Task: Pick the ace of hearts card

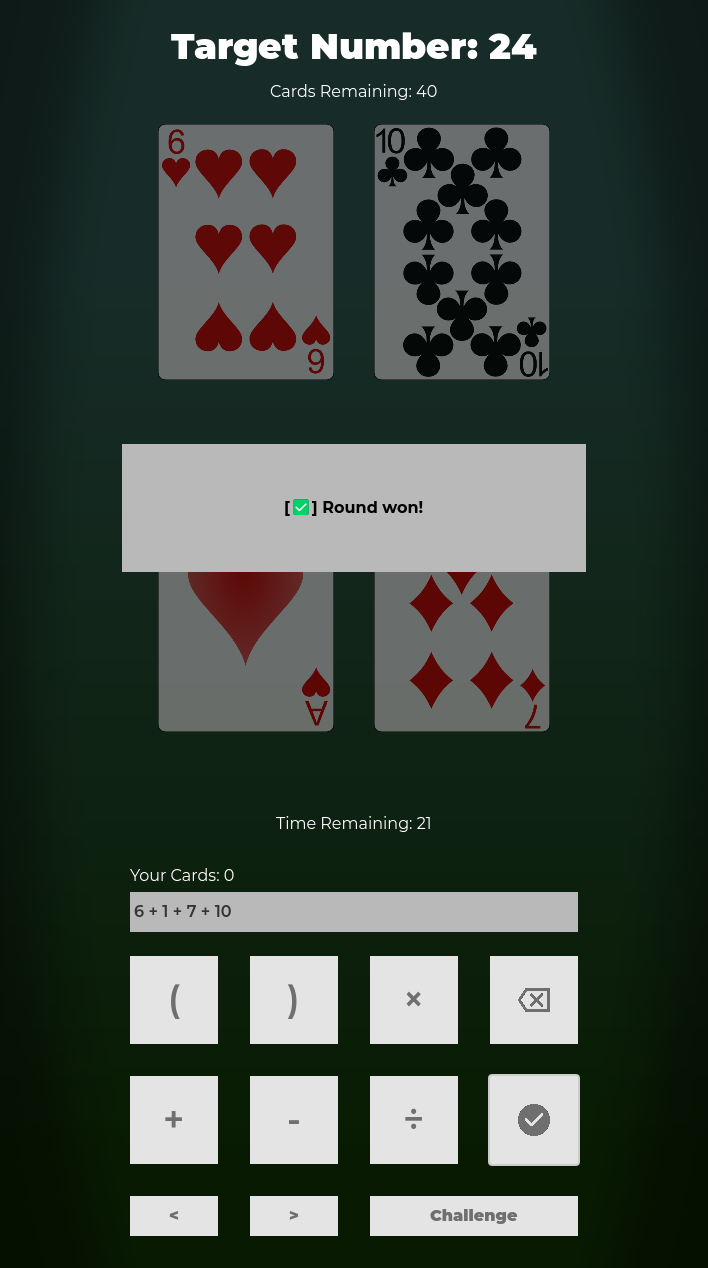Action: tap(246, 650)
